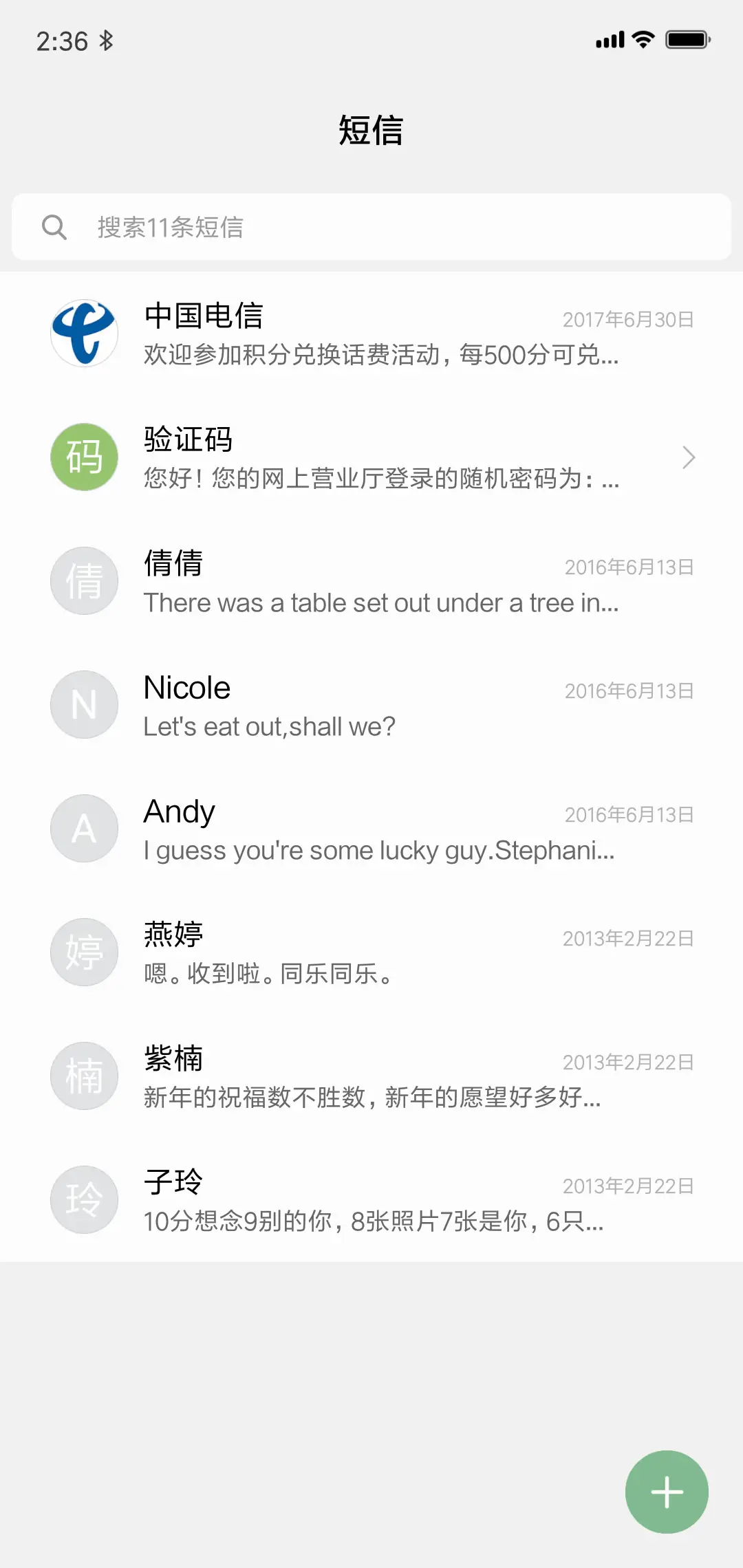Open the conversation with 倩倩
Image resolution: width=743 pixels, height=1568 pixels.
[x=371, y=582]
